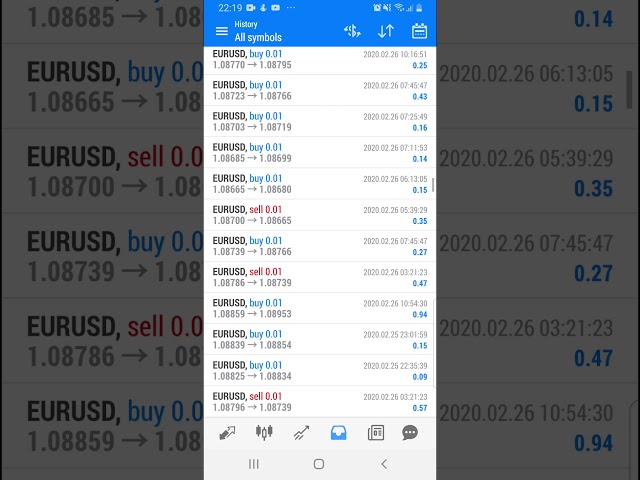Image resolution: width=640 pixels, height=480 pixels.
Task: Open the calendar date range picker
Action: (x=419, y=31)
